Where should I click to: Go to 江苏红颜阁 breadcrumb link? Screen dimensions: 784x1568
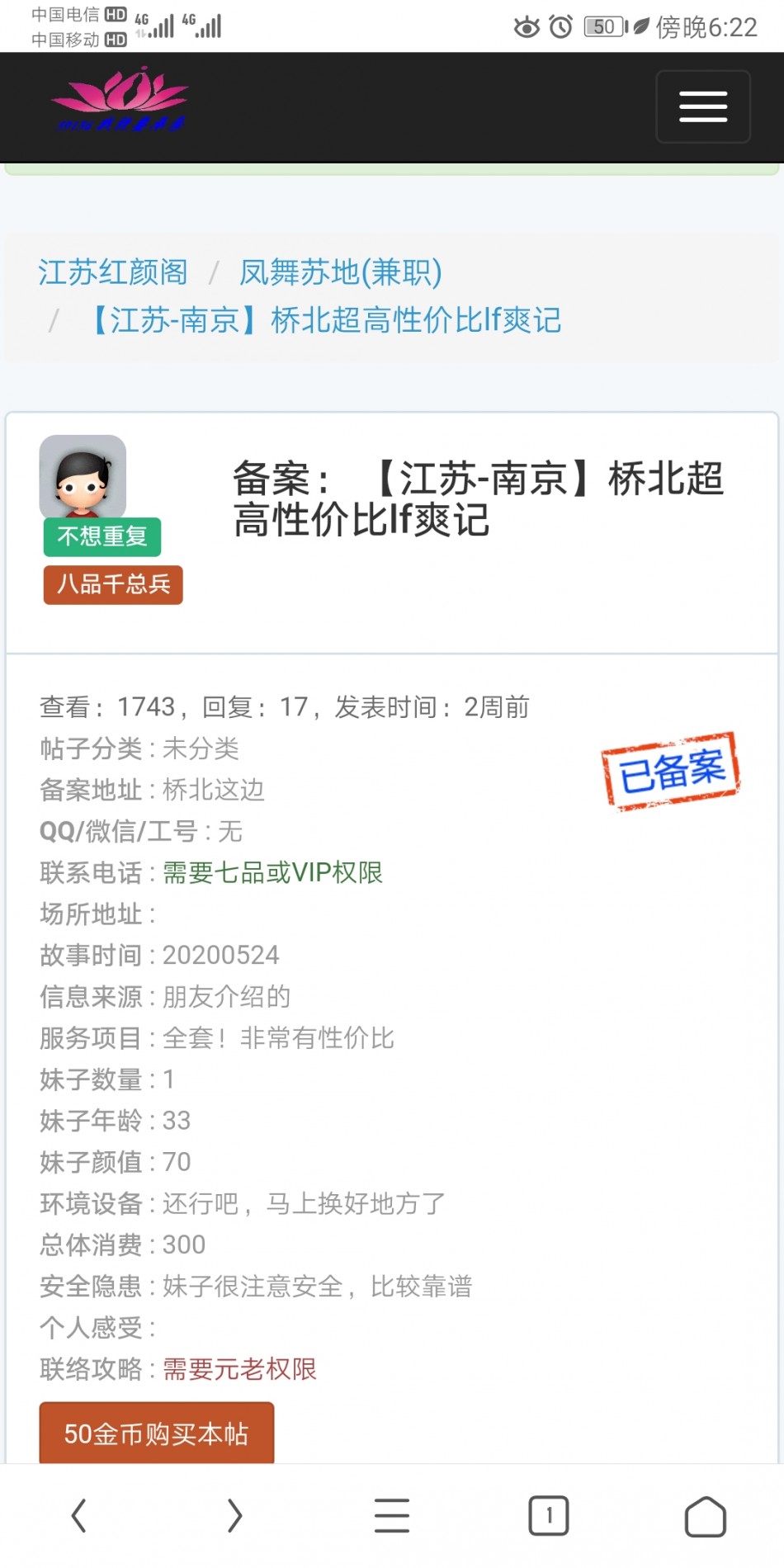point(113,272)
